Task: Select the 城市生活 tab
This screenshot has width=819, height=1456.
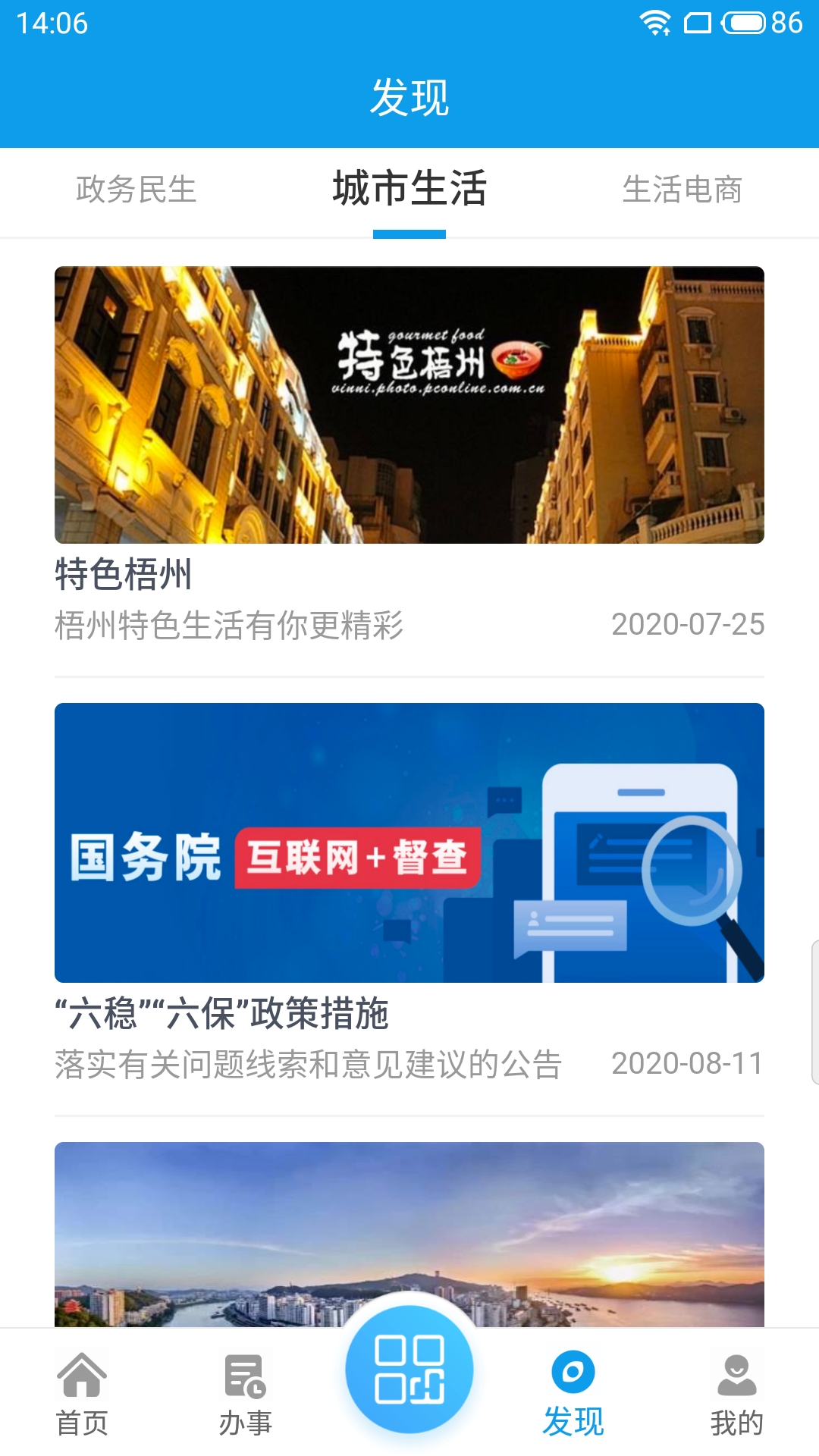Action: 409,190
